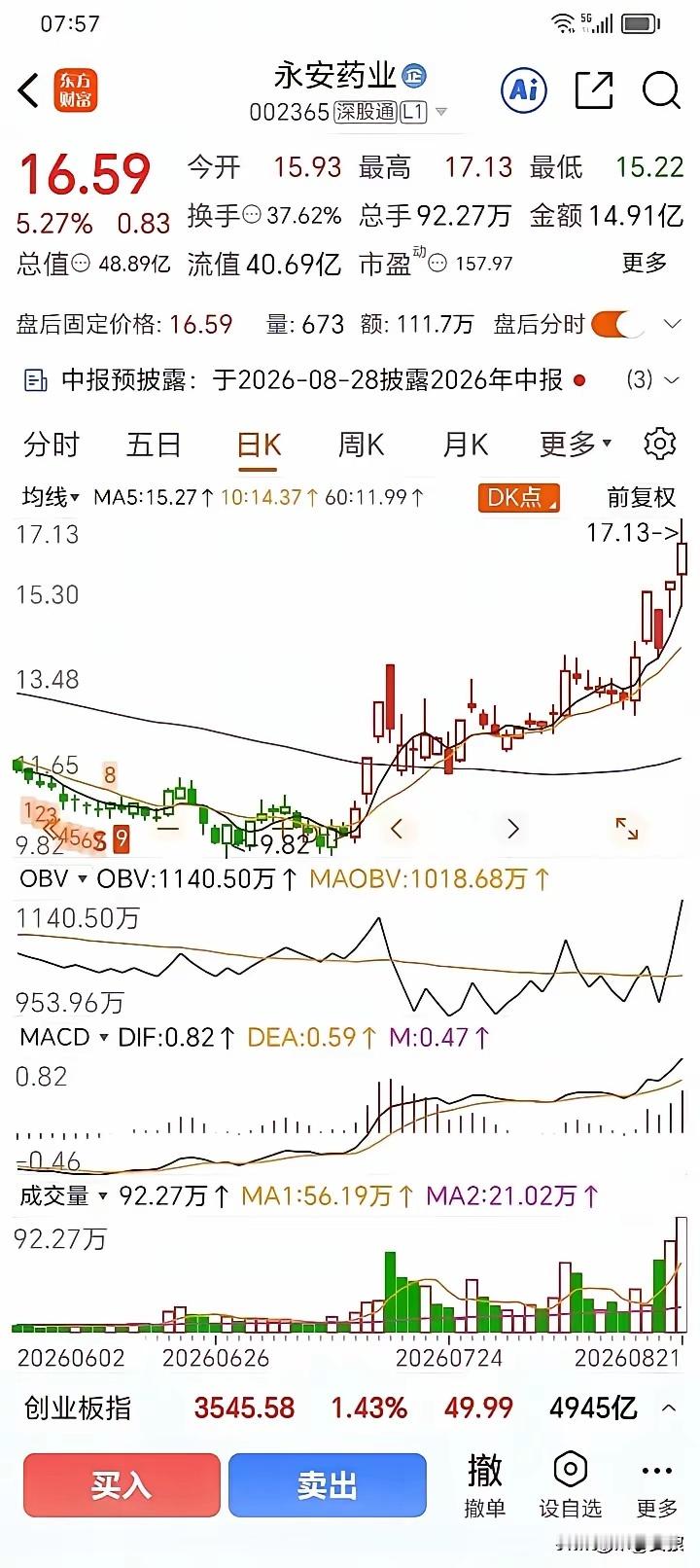Image resolution: width=700 pixels, height=1568 pixels.
Task: Open the Ai assistant icon
Action: pos(524,90)
